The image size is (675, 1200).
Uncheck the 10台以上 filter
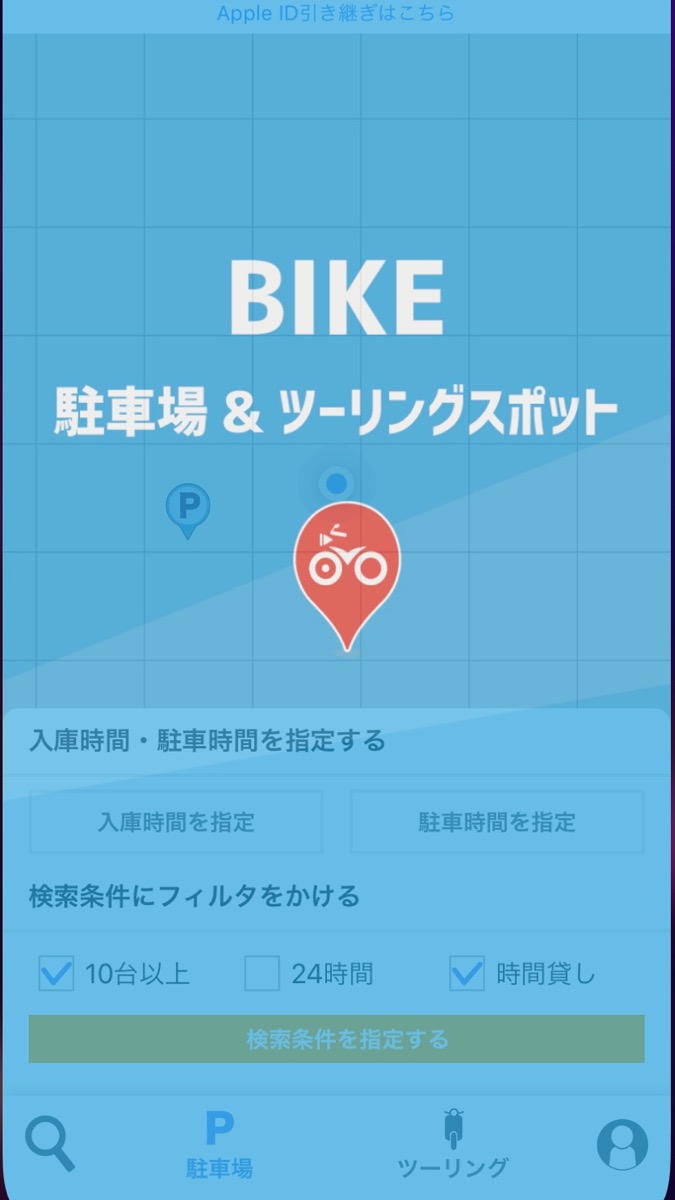click(57, 973)
